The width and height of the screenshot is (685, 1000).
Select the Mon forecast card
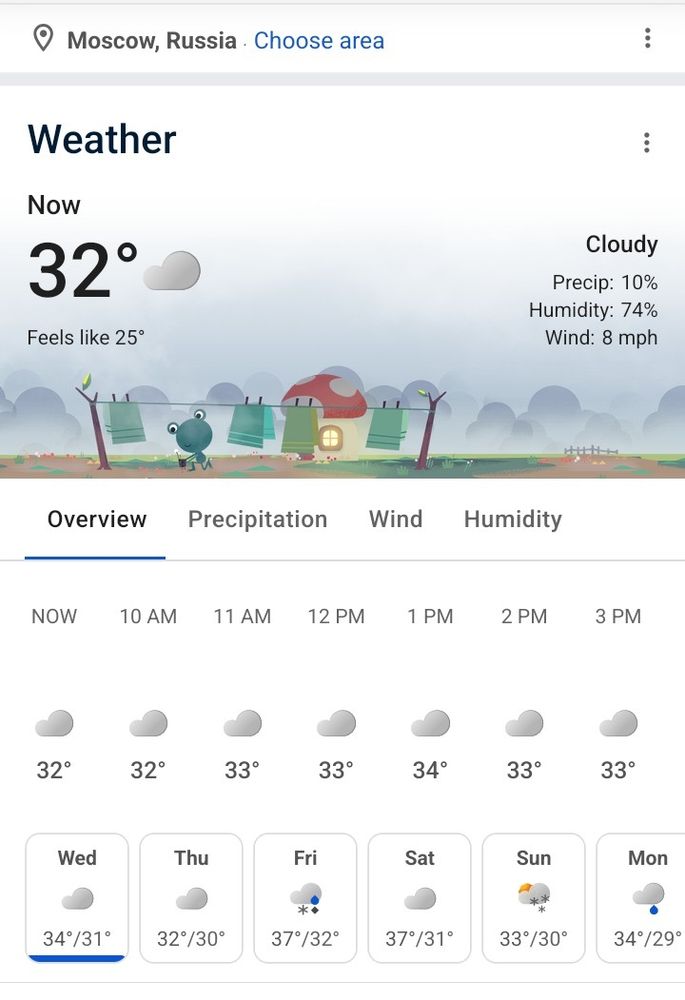tap(643, 897)
